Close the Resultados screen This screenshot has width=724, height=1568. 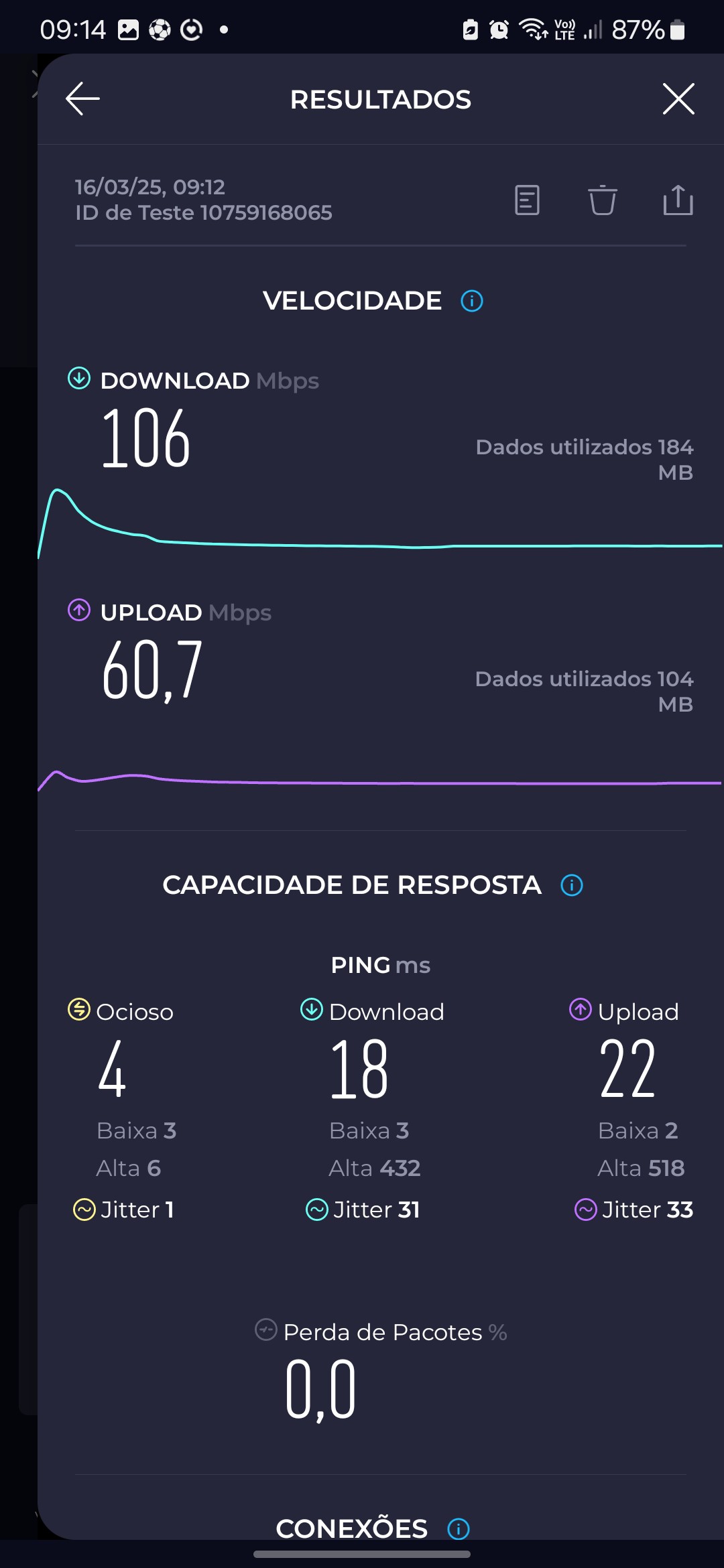678,99
